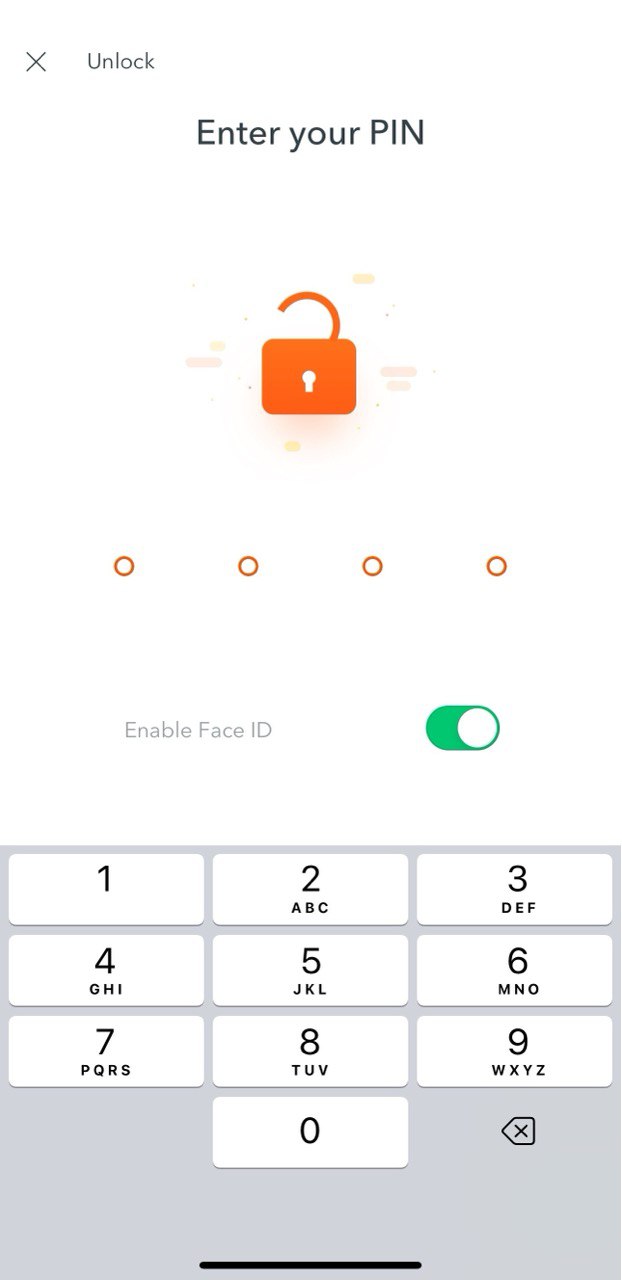This screenshot has width=622, height=1280.
Task: Enter 7 using the PQRS key
Action: [106, 1051]
